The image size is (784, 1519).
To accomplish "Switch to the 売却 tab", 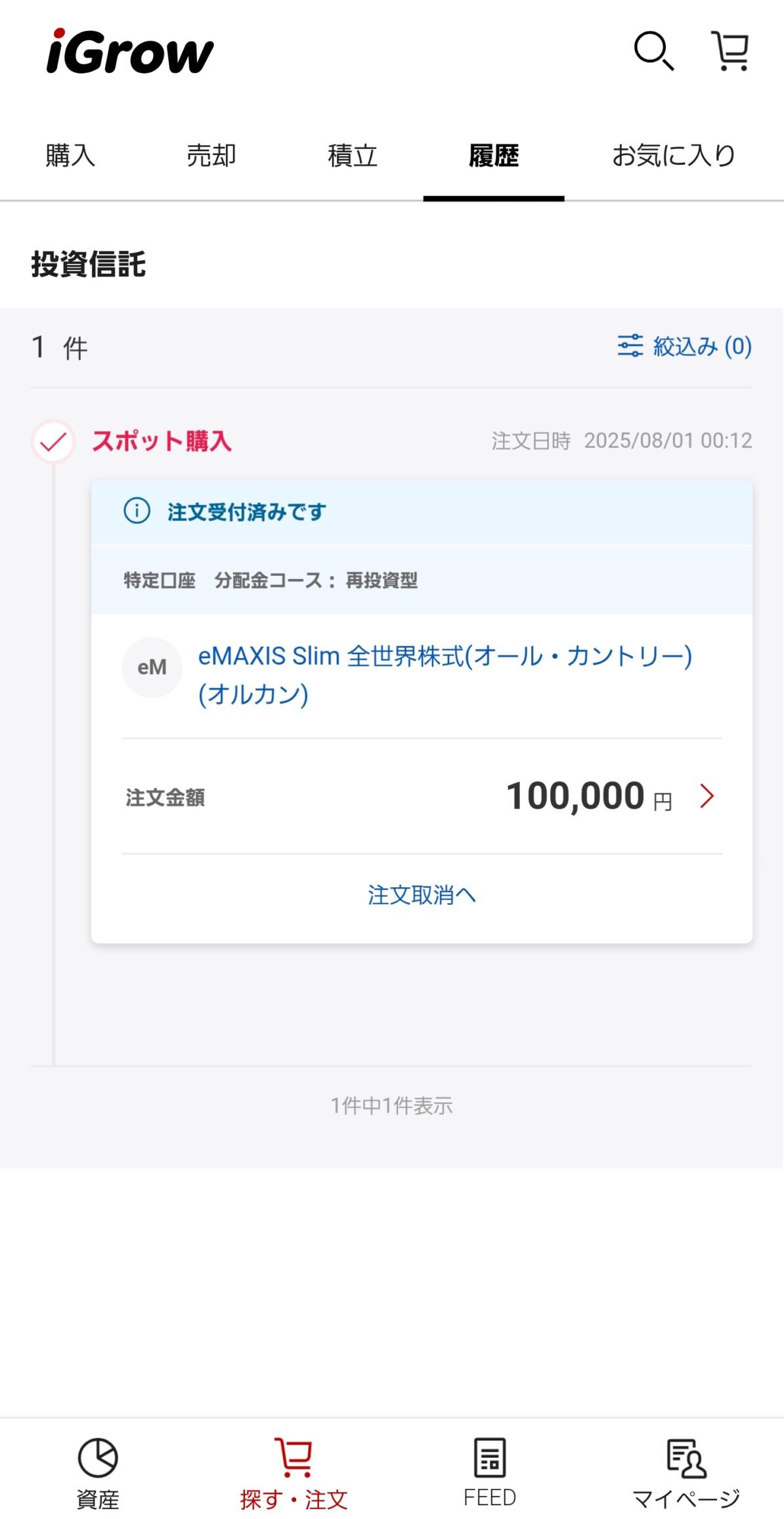I will (x=211, y=156).
